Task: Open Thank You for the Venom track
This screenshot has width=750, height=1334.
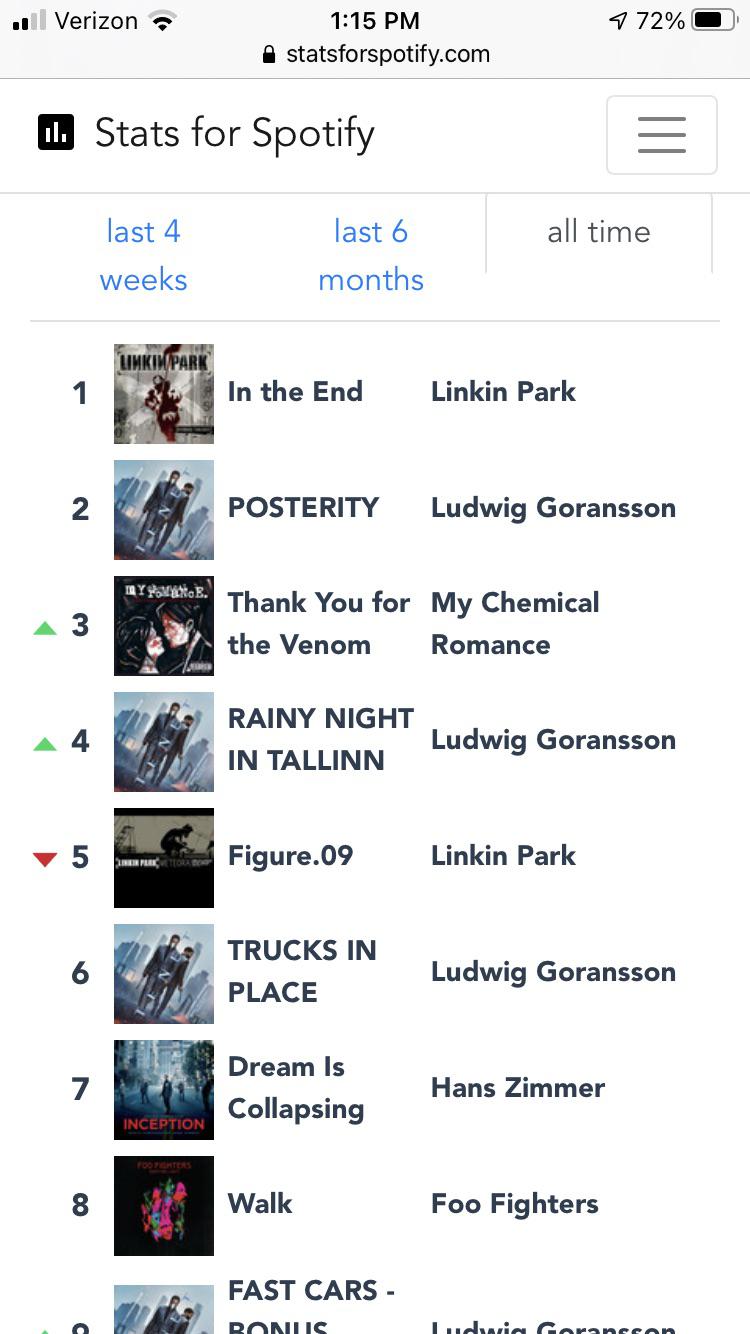Action: click(318, 624)
